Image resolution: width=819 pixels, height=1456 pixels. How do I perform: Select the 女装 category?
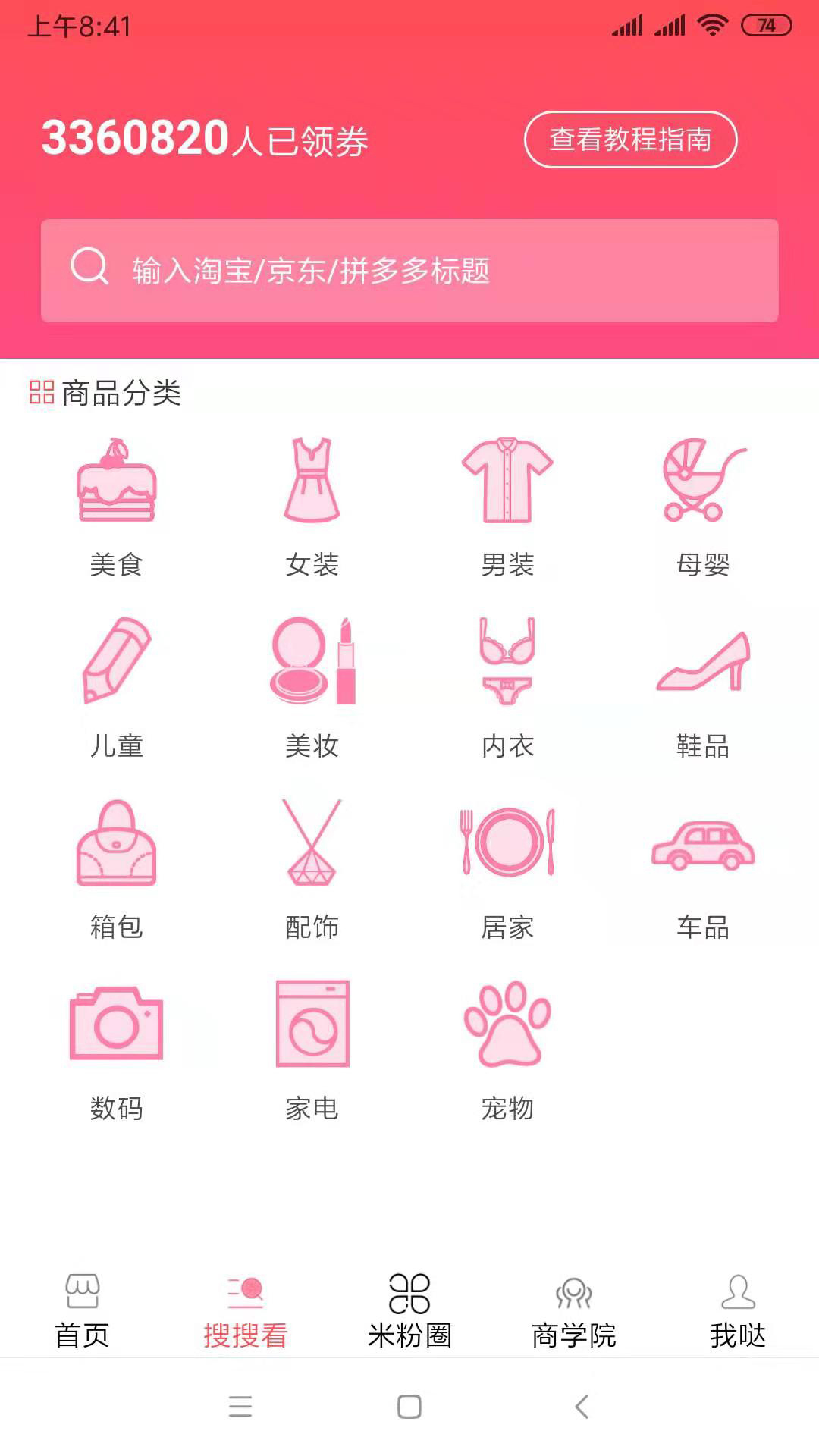(312, 506)
